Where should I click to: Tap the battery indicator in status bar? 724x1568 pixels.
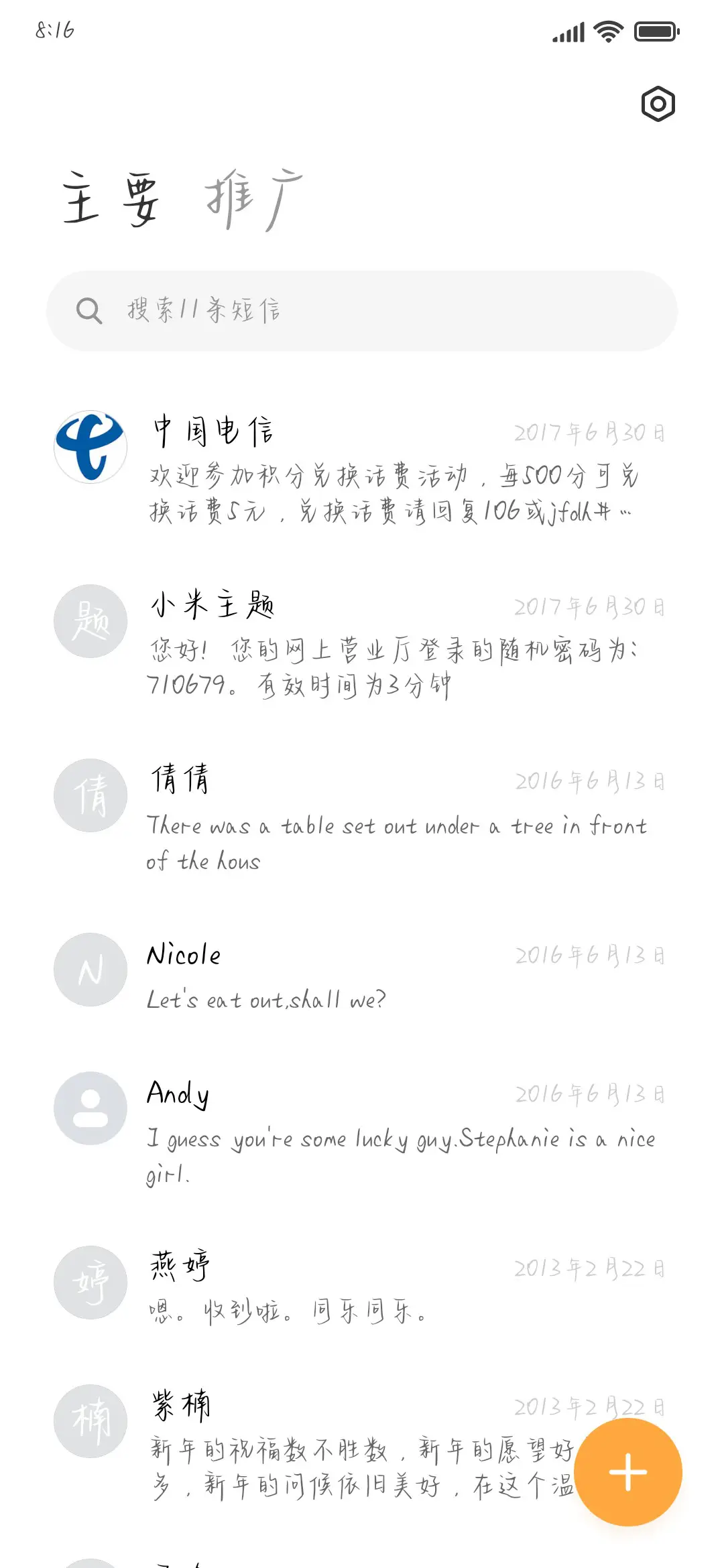(x=654, y=30)
